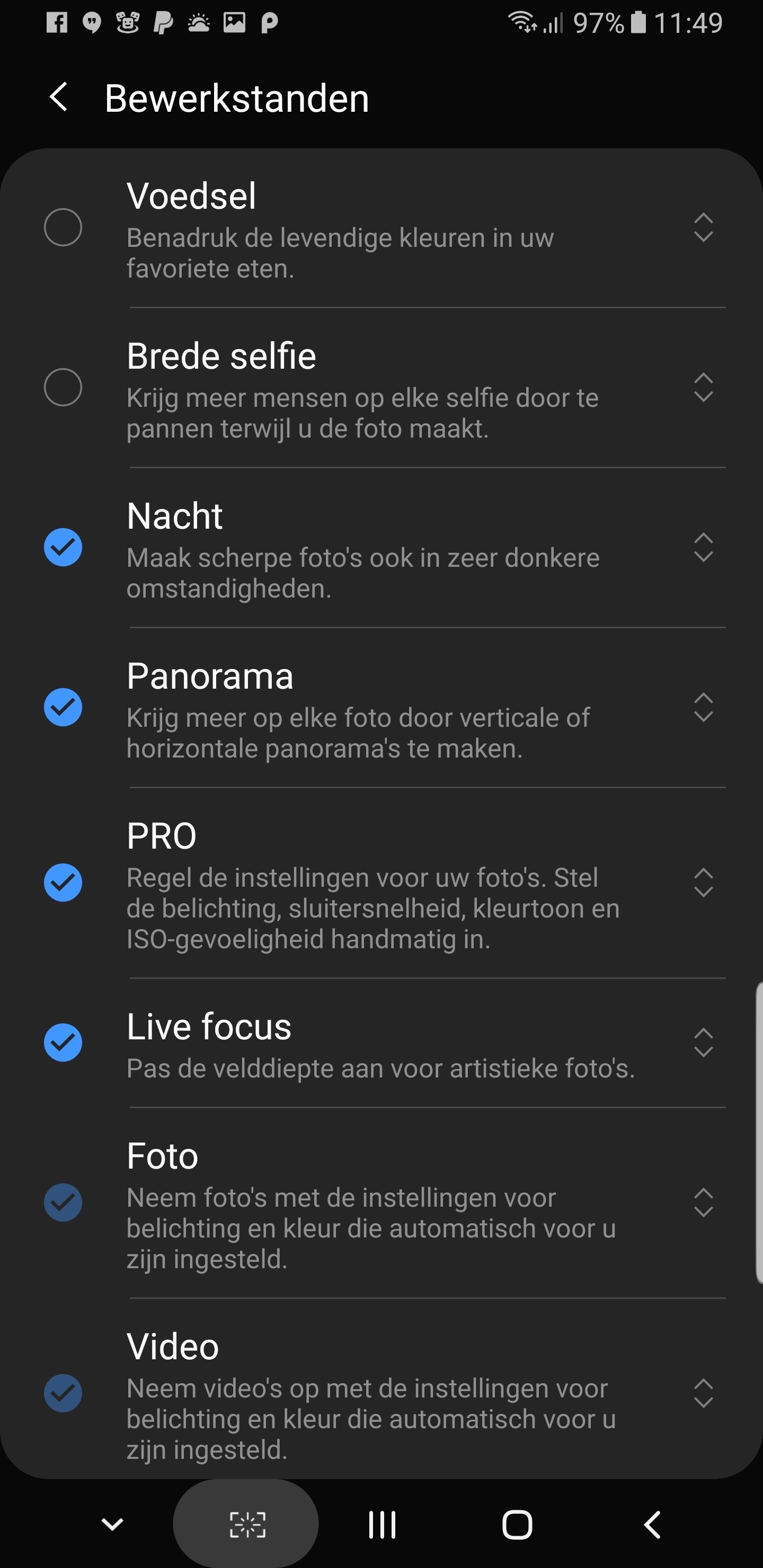The height and width of the screenshot is (1568, 763).
Task: Tap the reorder handle for Voedsel
Action: coord(703,228)
